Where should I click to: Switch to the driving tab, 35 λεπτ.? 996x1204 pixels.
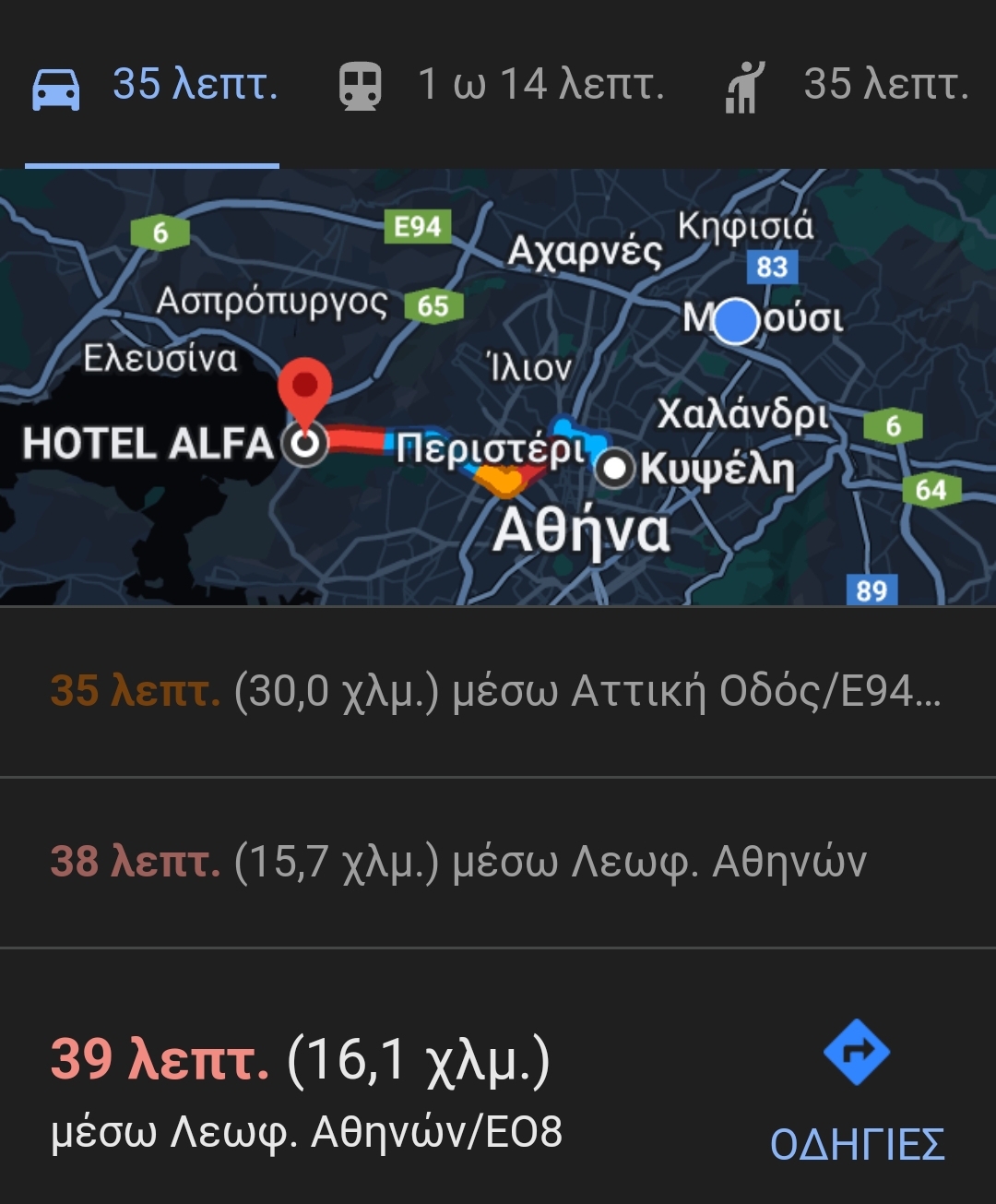tap(154, 87)
